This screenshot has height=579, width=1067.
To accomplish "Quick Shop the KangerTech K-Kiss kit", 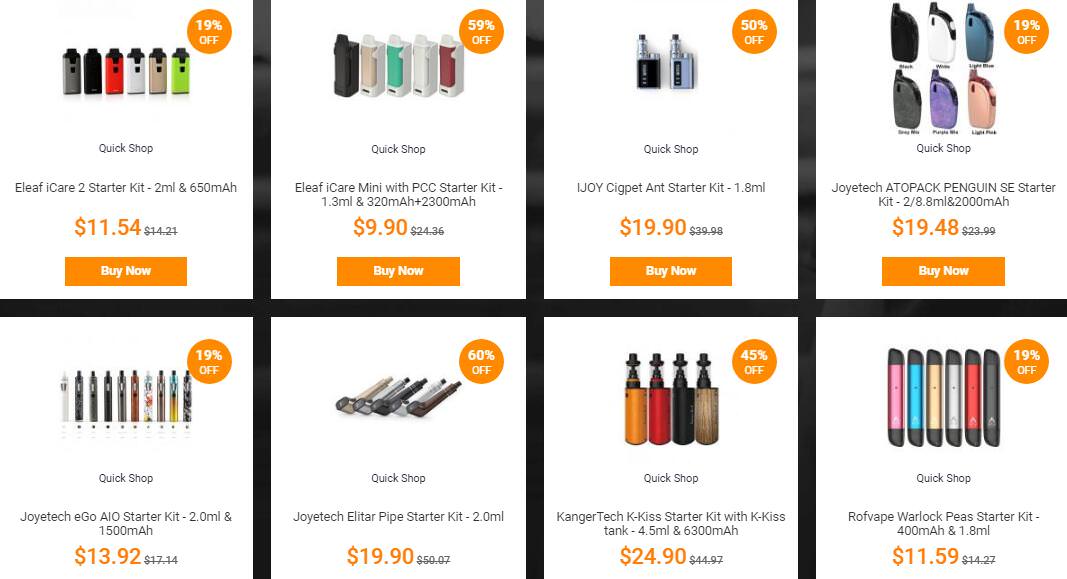I will coord(671,478).
